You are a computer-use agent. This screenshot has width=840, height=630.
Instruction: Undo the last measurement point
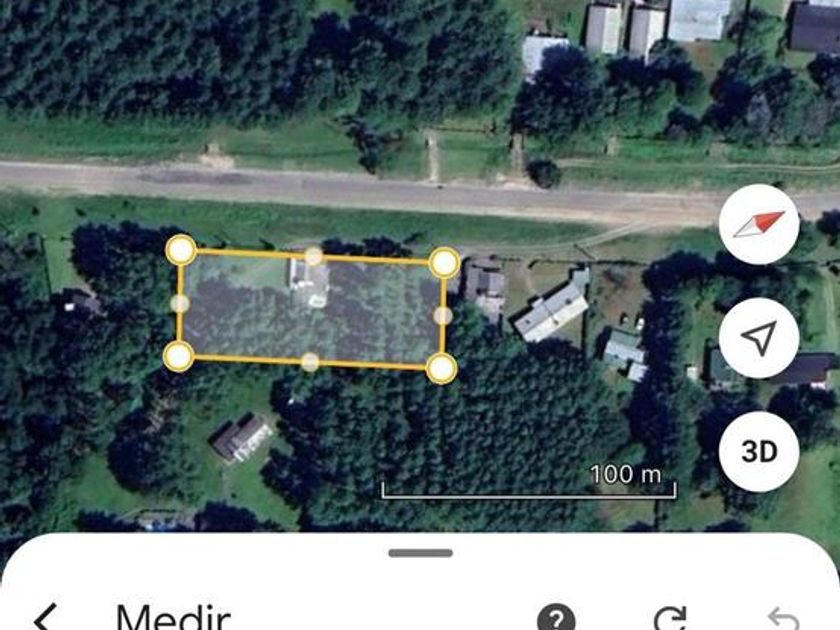(x=780, y=618)
